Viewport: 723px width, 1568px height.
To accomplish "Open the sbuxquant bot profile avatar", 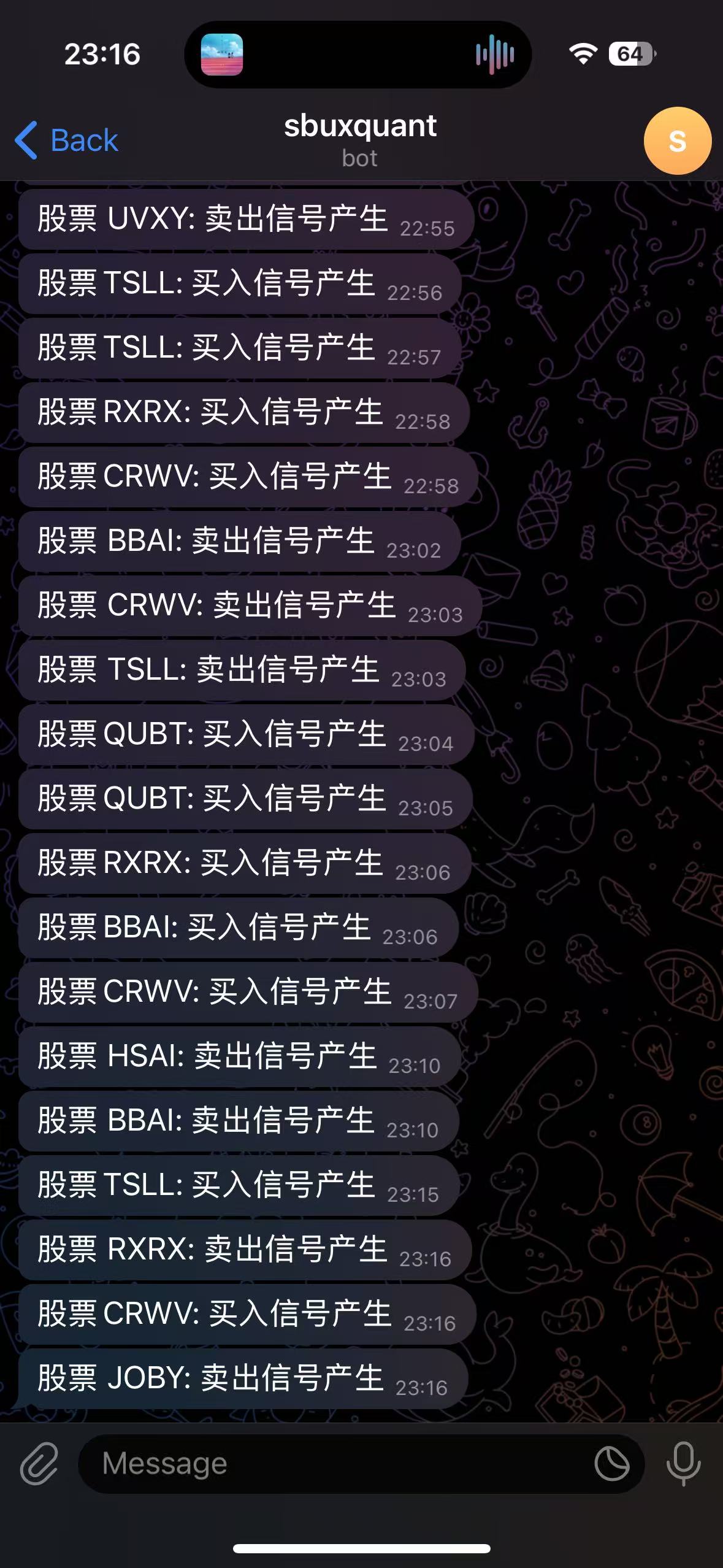I will (677, 141).
